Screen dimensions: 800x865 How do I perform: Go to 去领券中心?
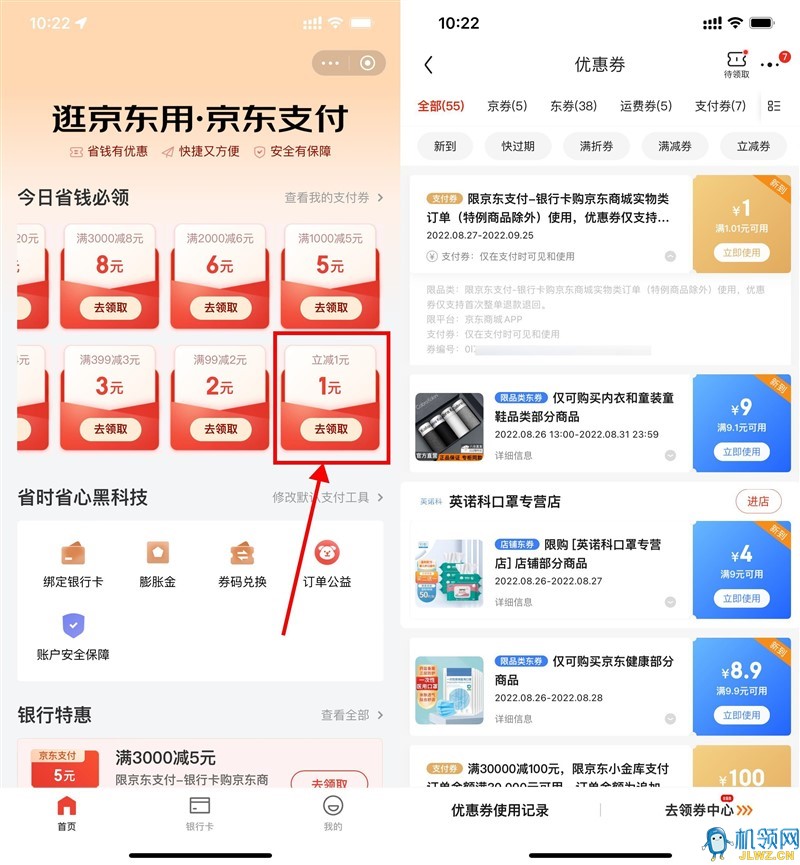[706, 810]
